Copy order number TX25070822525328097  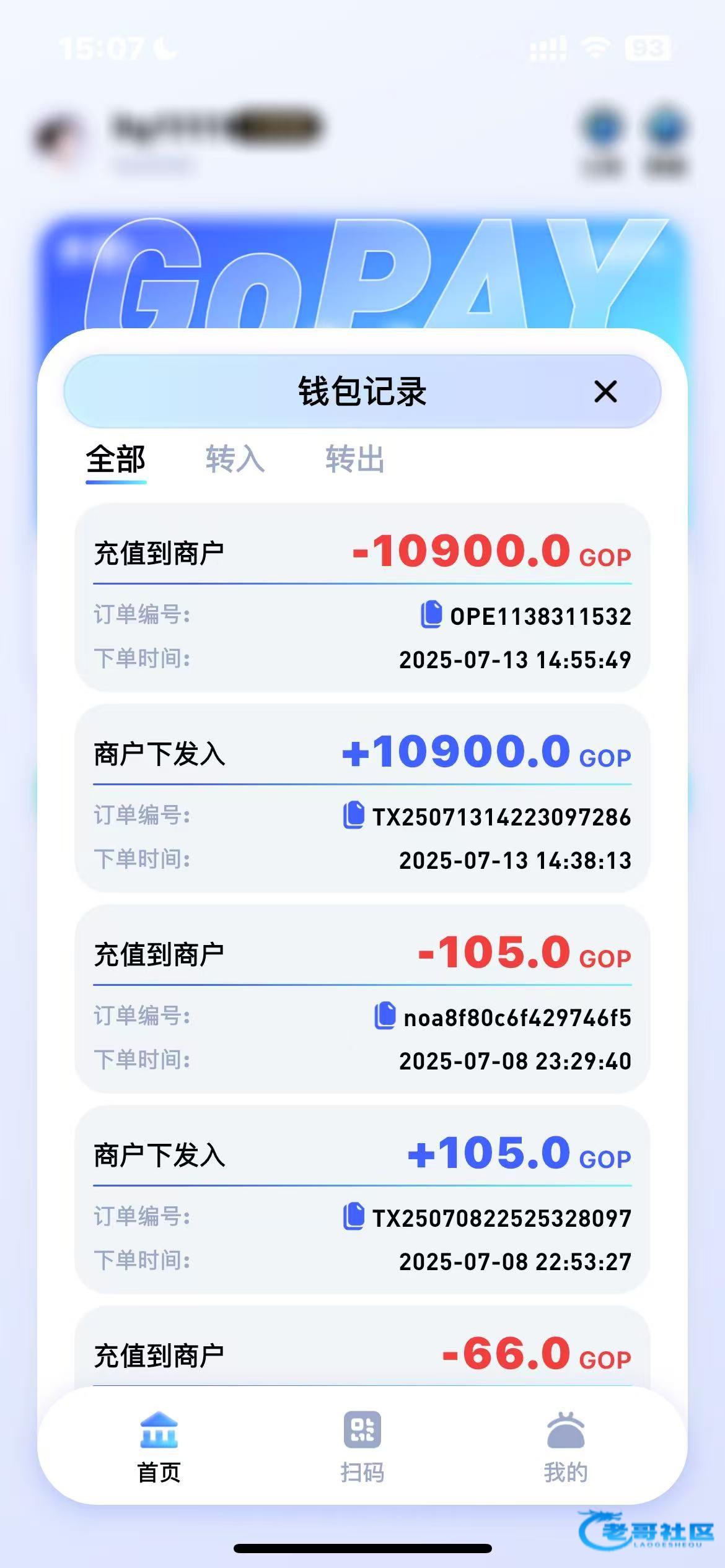pyautogui.click(x=354, y=1216)
